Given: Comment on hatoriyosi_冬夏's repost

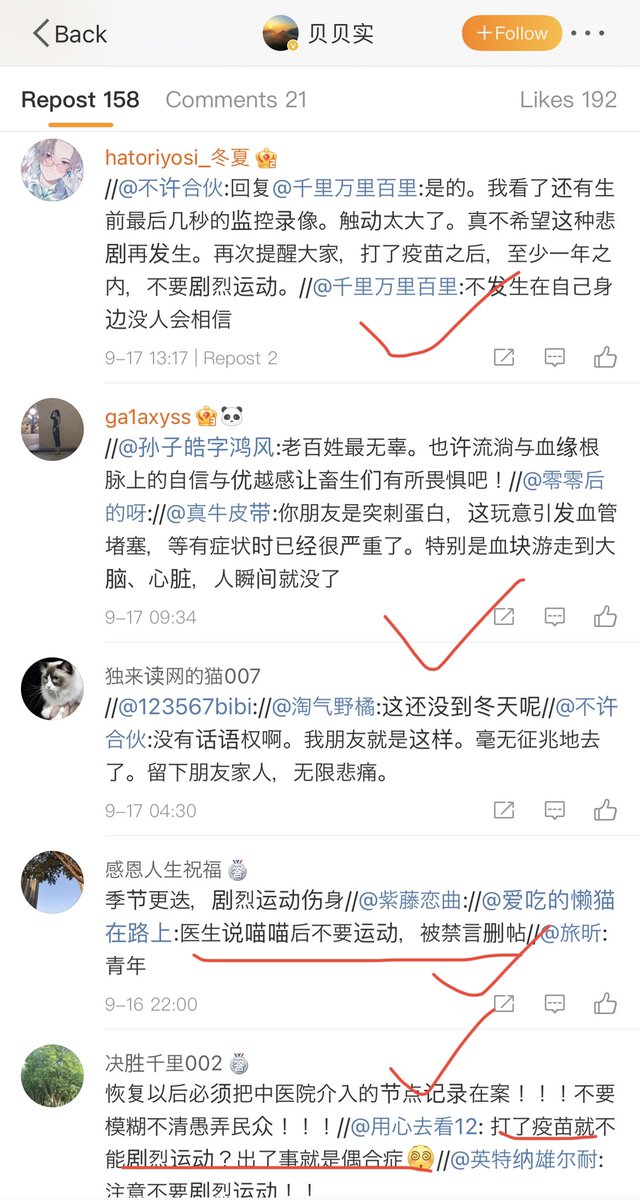Looking at the screenshot, I should point(555,357).
